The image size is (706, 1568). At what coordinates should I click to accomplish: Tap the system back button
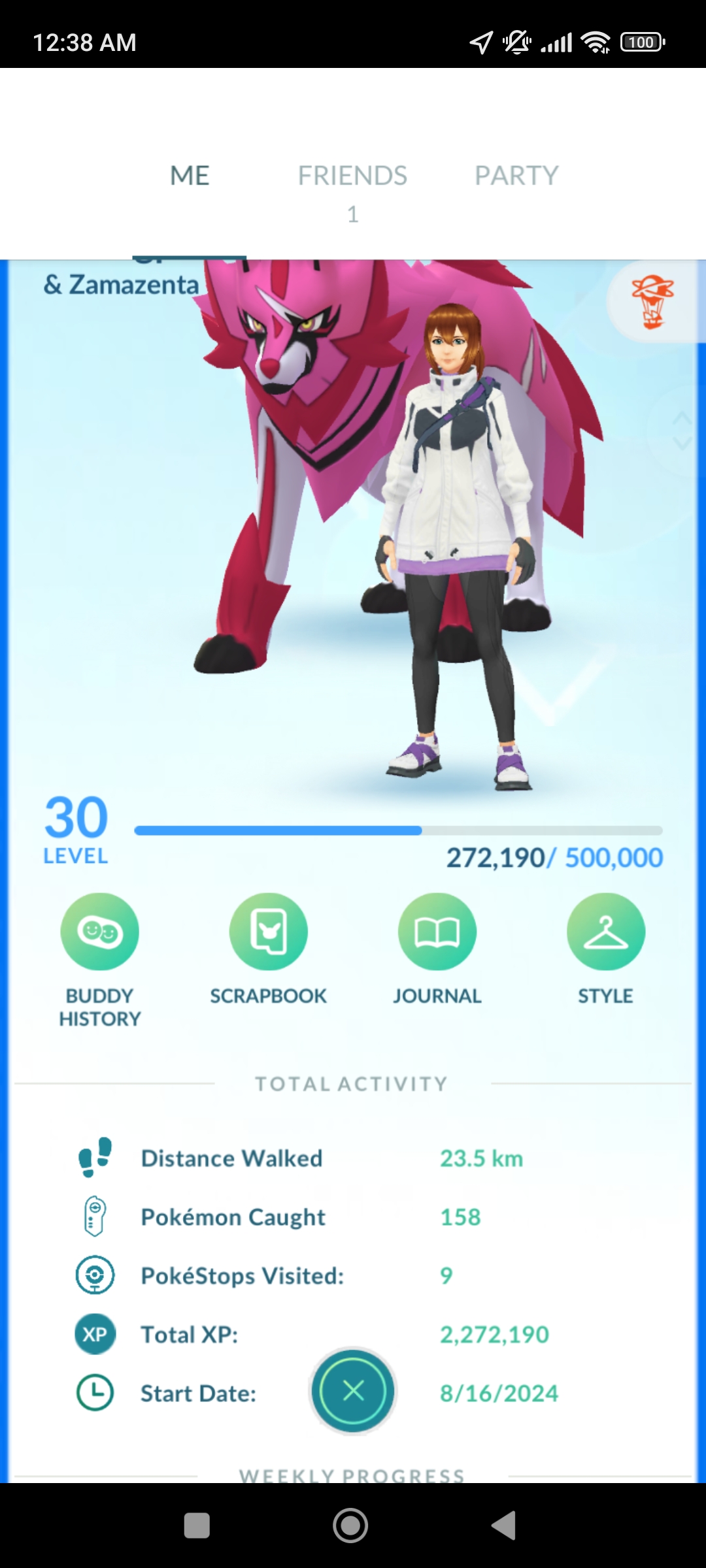click(504, 1526)
